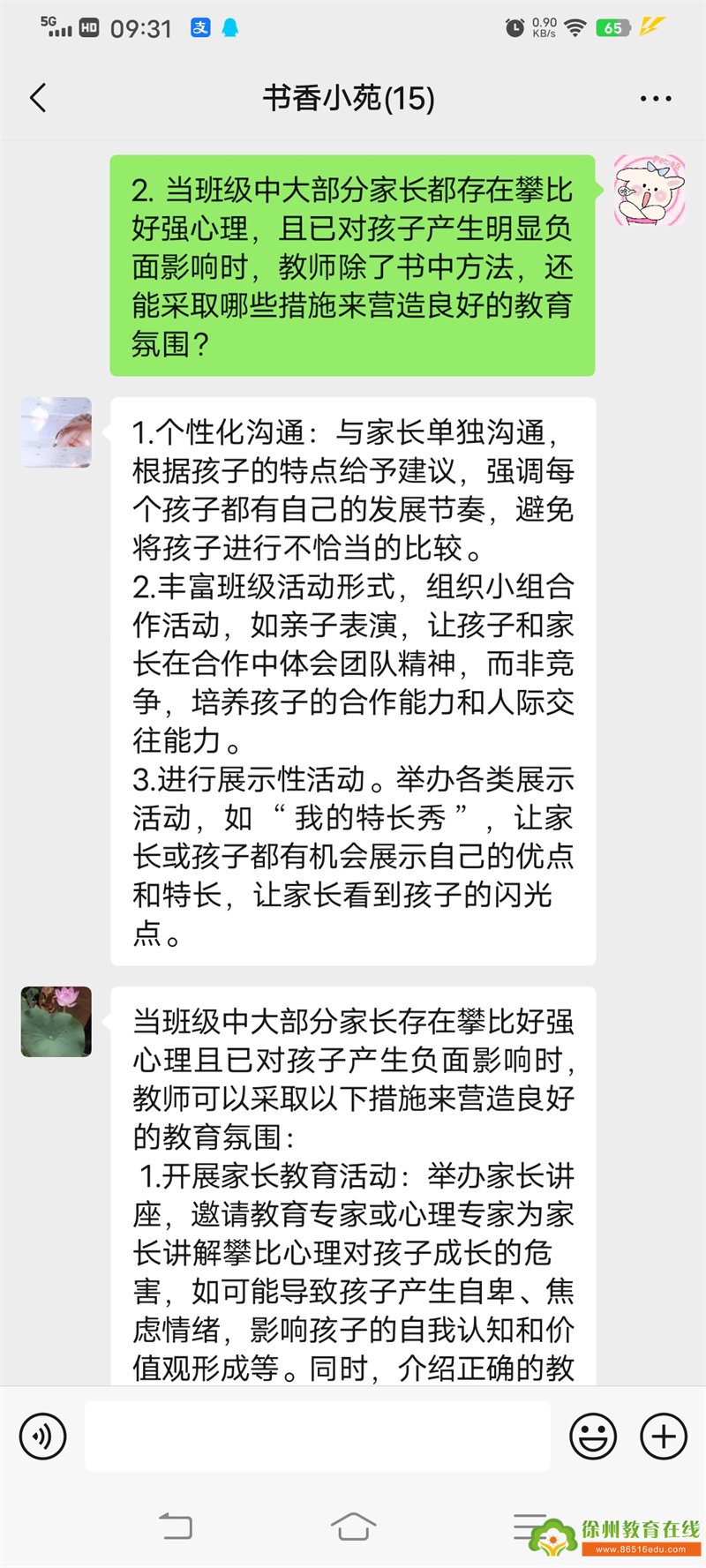View profile of the lotus avatar member
This screenshot has width=706, height=1568.
(56, 1021)
